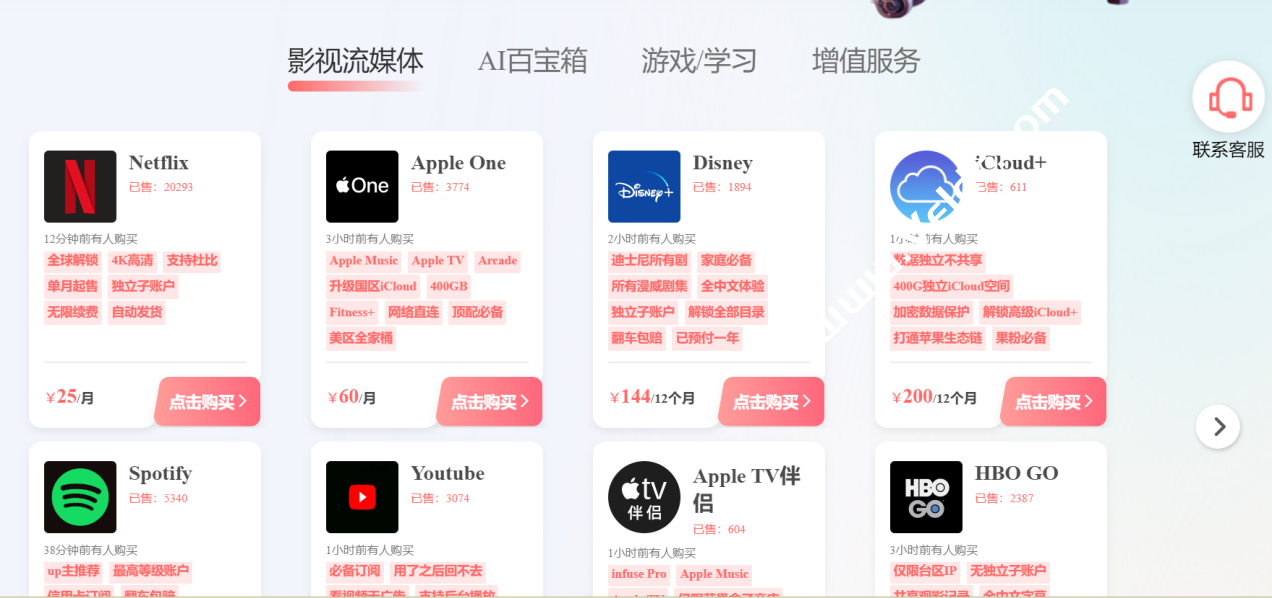The width and height of the screenshot is (1272, 598).
Task: Switch to the AI百宝箱 tab
Action: pyautogui.click(x=532, y=61)
